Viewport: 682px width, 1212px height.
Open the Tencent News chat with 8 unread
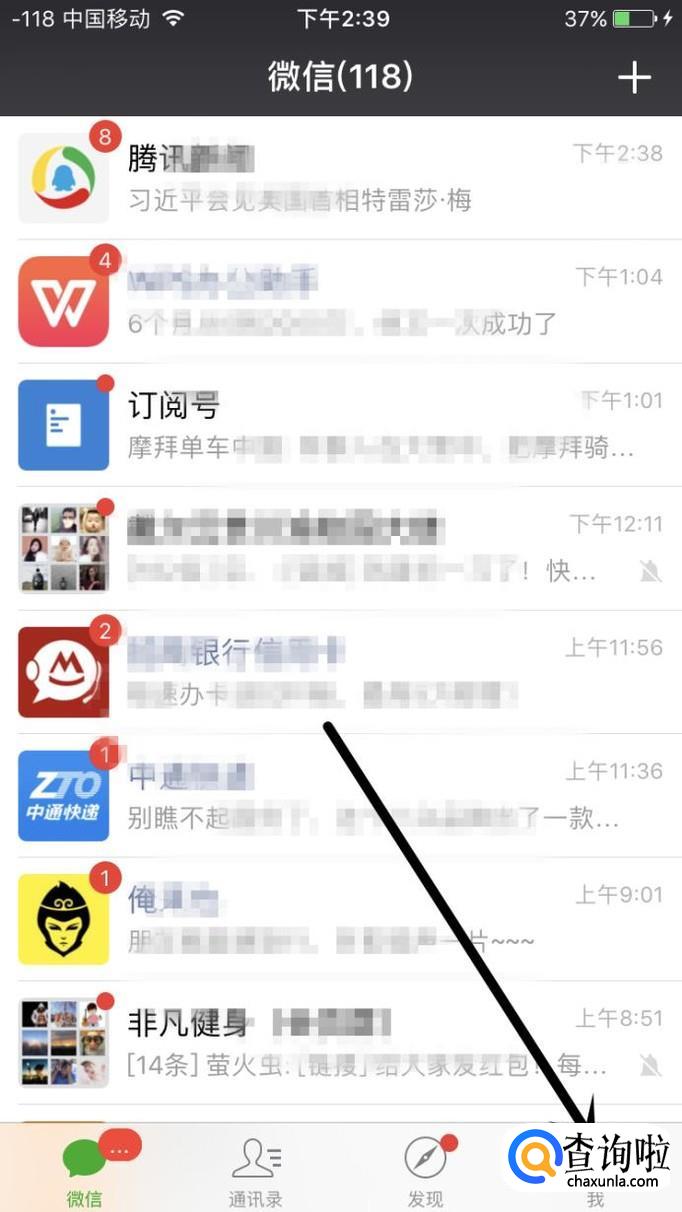[x=341, y=178]
